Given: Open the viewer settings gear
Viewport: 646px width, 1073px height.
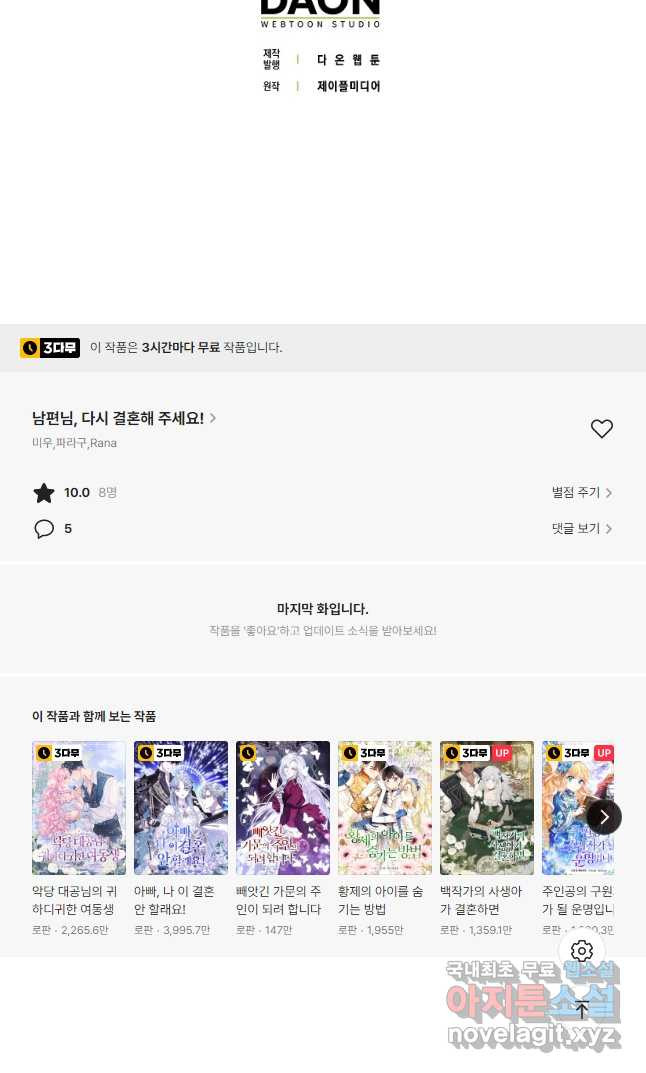Looking at the screenshot, I should (x=582, y=951).
